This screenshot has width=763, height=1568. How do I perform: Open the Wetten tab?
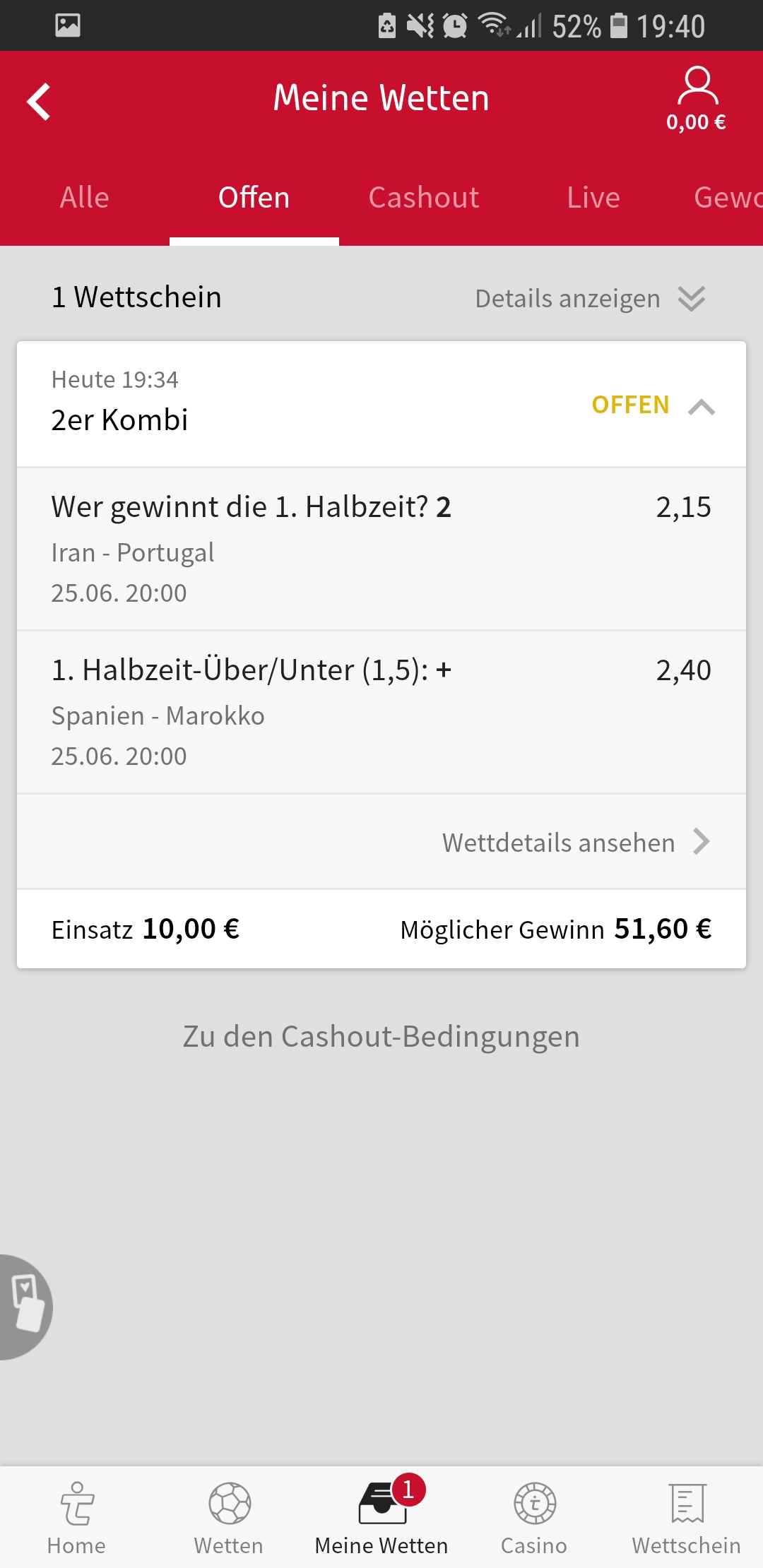pos(229,1517)
